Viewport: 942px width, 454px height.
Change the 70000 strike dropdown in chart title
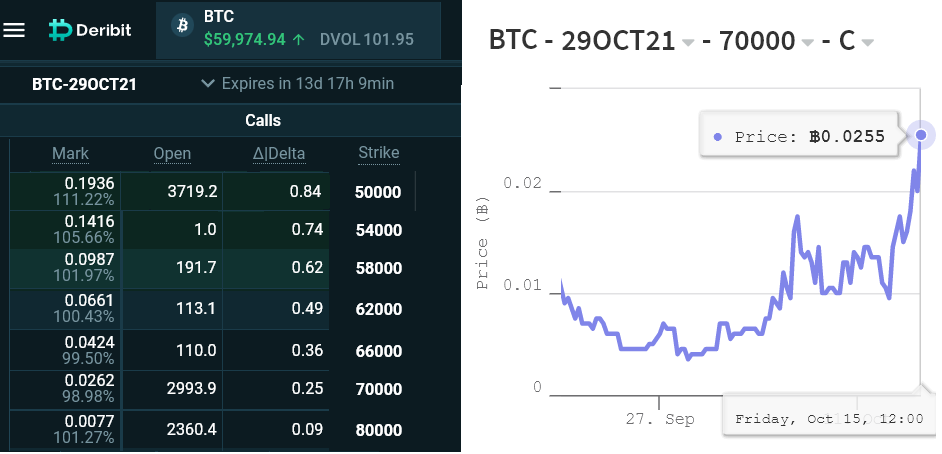[x=767, y=41]
